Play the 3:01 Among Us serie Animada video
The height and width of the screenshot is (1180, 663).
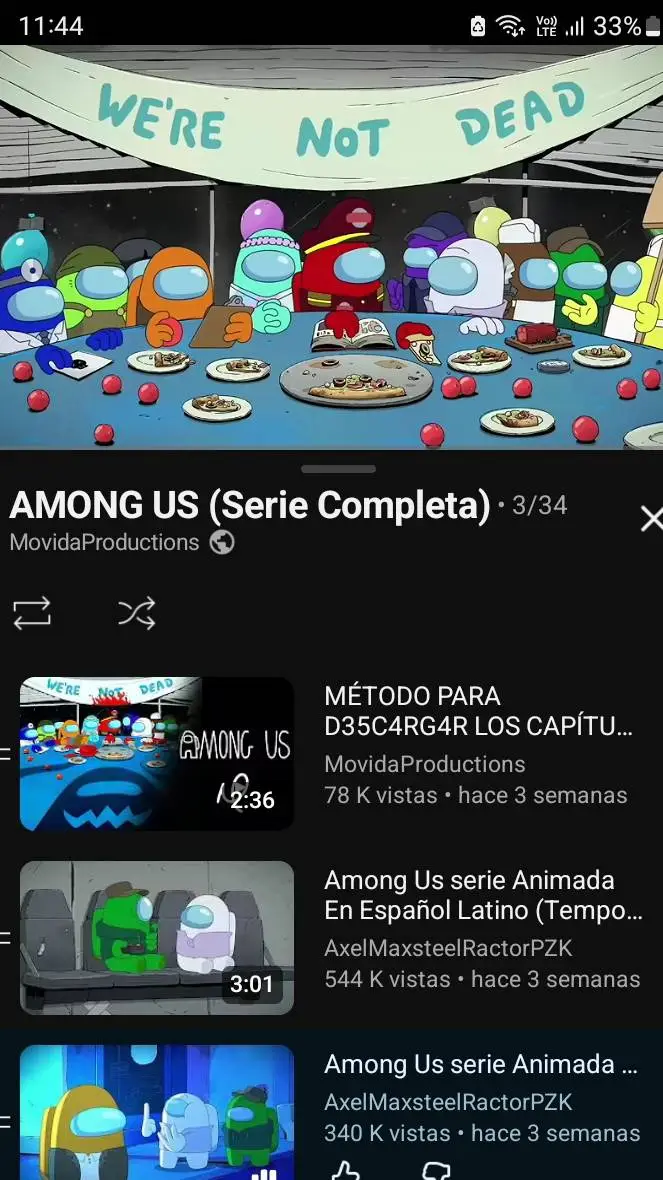[331, 938]
